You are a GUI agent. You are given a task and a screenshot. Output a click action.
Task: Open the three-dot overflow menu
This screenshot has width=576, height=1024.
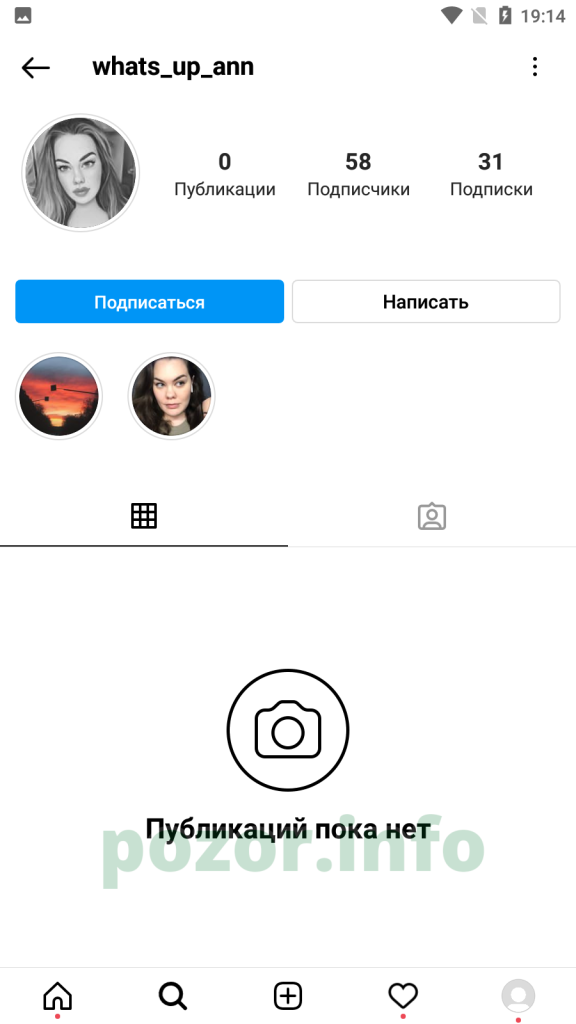click(535, 67)
